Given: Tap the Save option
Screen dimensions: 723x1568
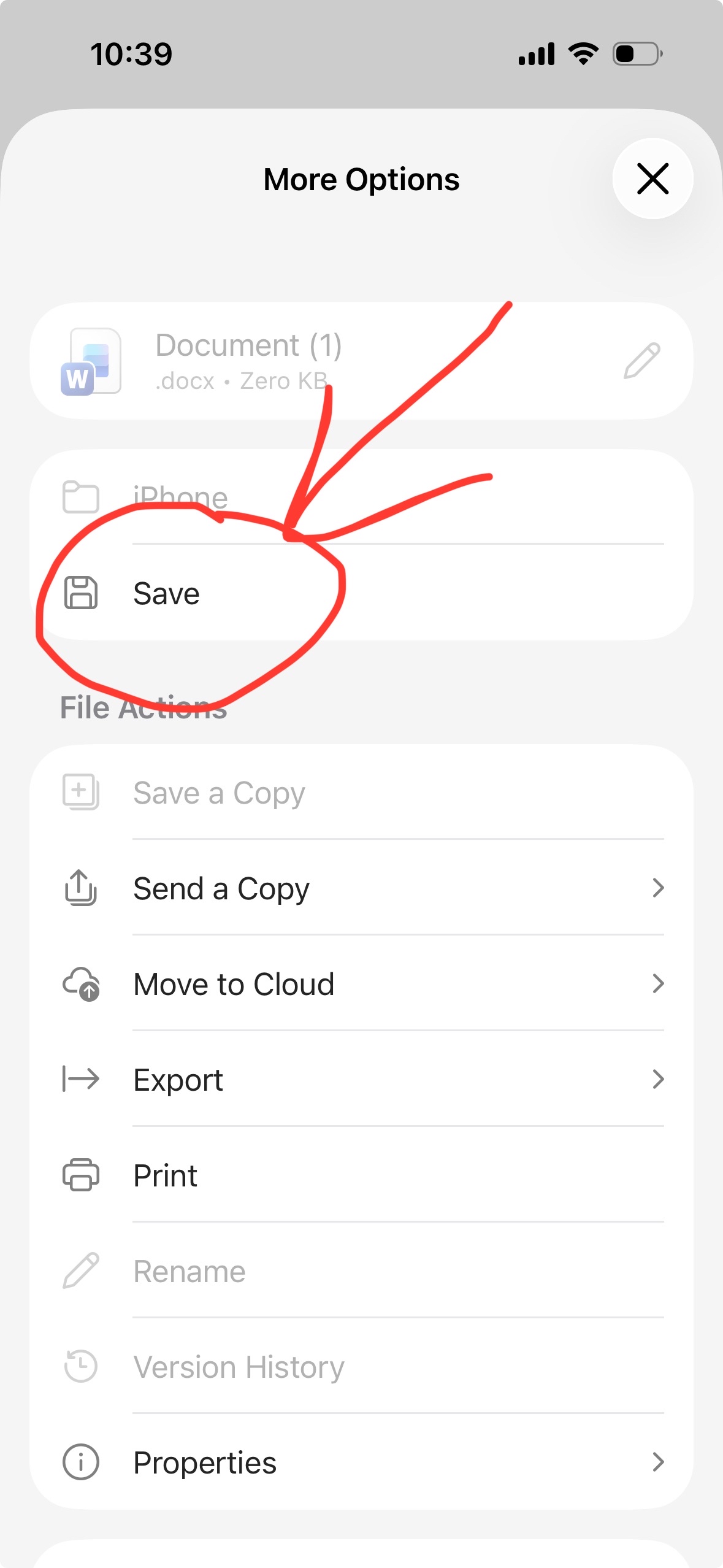Looking at the screenshot, I should coord(167,593).
